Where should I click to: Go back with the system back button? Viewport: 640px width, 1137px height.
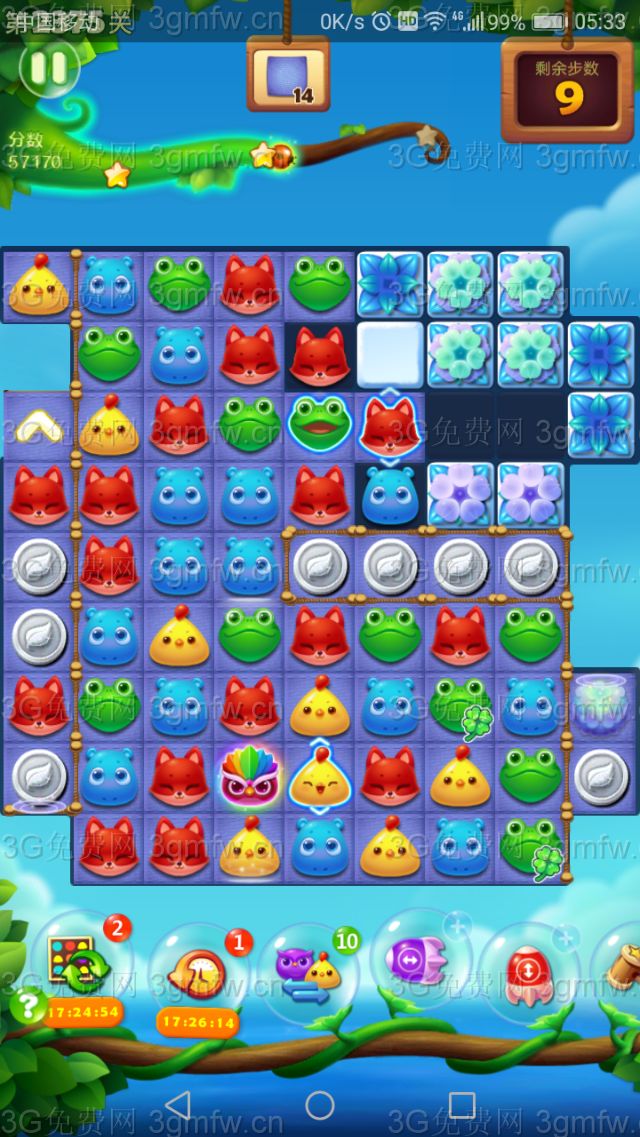click(178, 1105)
